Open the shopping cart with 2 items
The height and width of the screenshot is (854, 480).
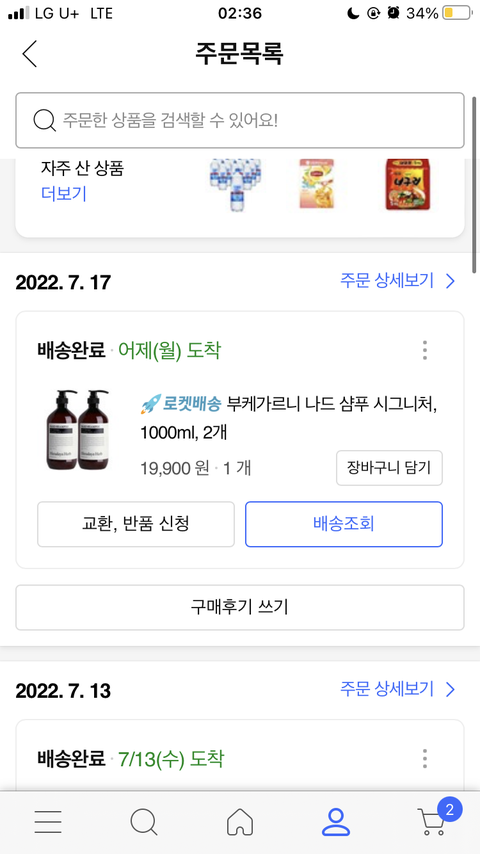coord(434,819)
